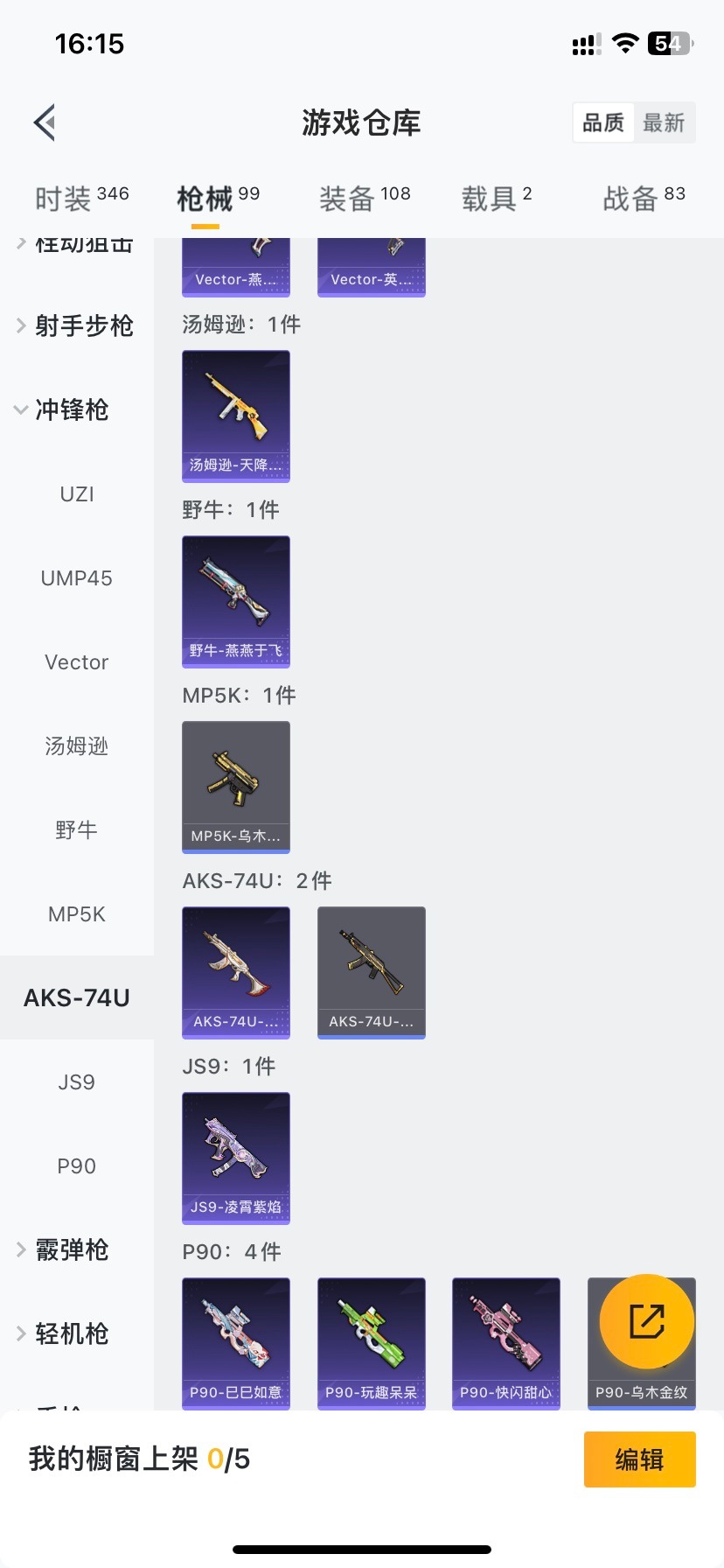This screenshot has height=1568, width=724.
Task: View the 野牛-燕燕于飞 skin
Action: point(236,601)
